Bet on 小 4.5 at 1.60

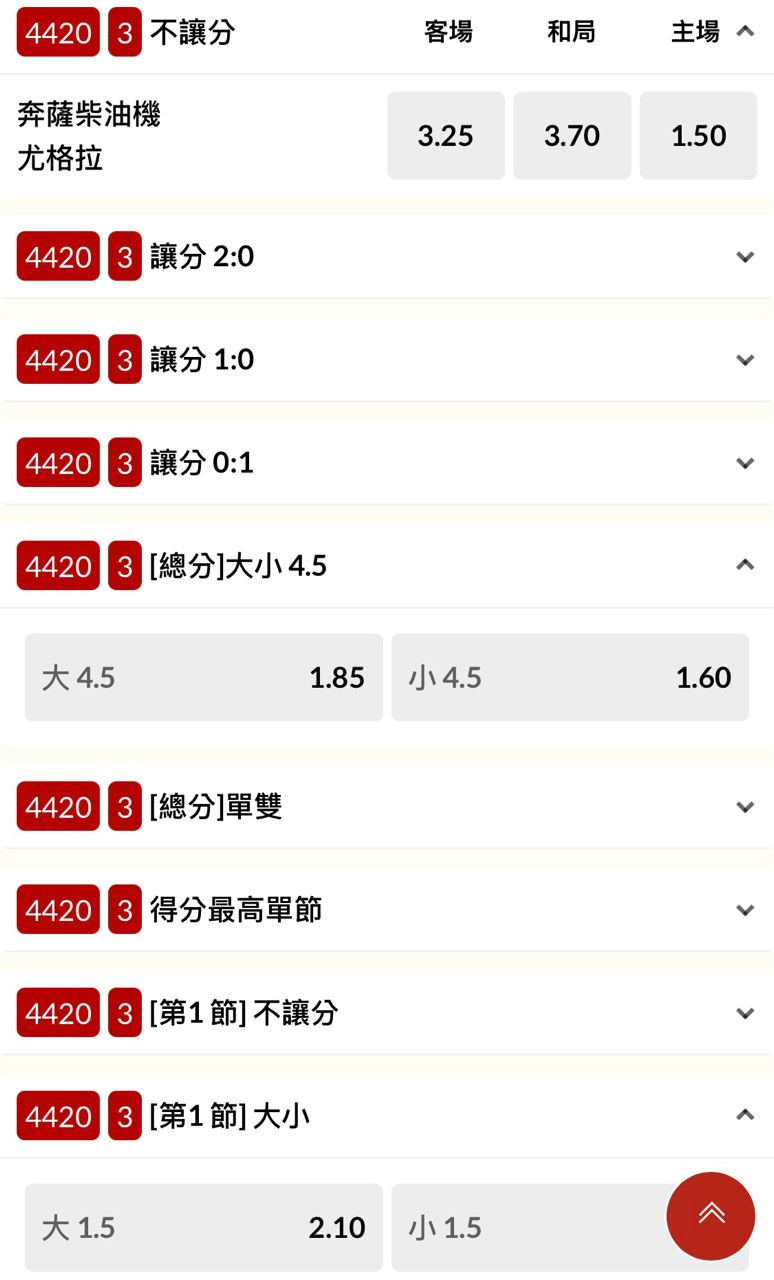569,677
